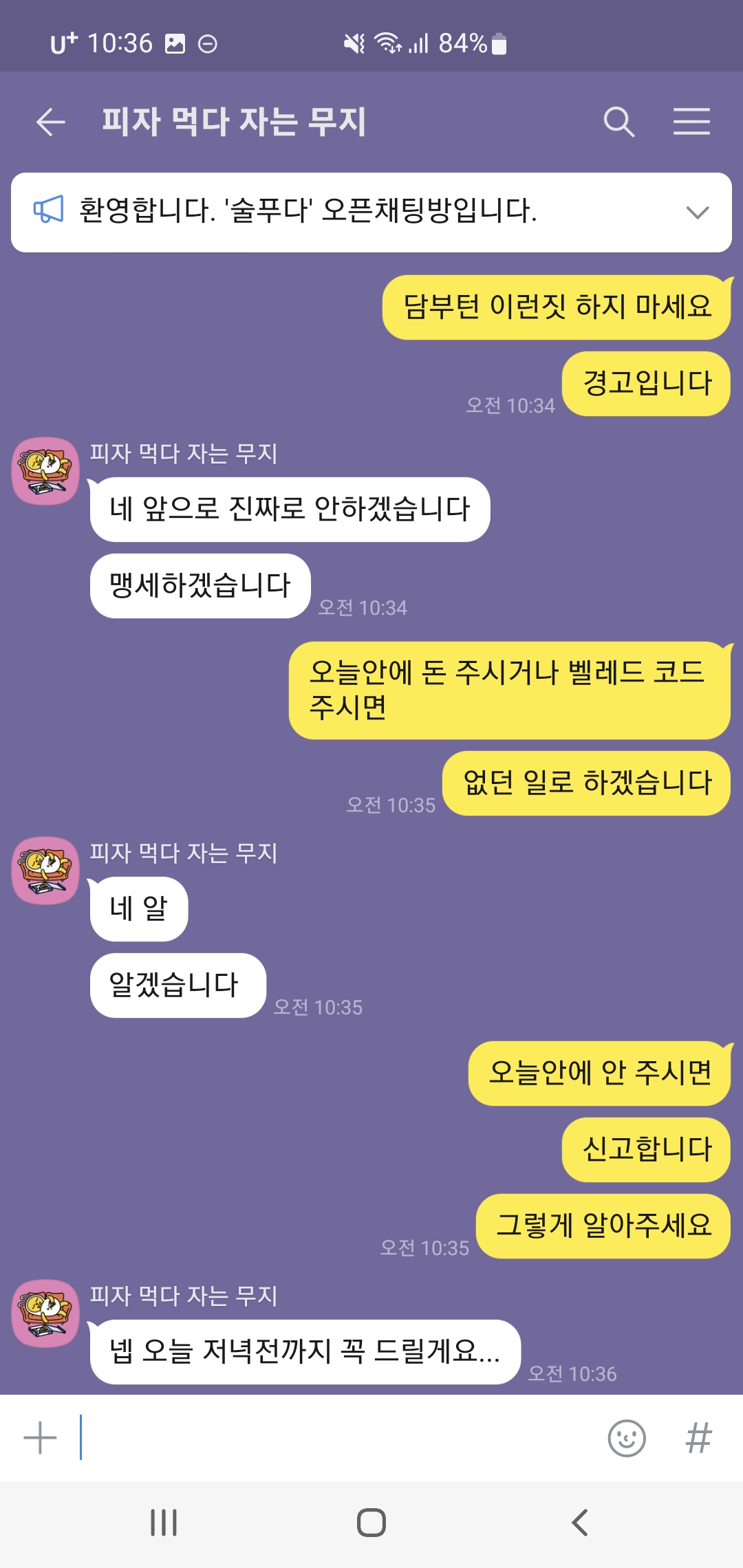Go back from the chat room
Screen dimensions: 743x1568
(x=50, y=122)
